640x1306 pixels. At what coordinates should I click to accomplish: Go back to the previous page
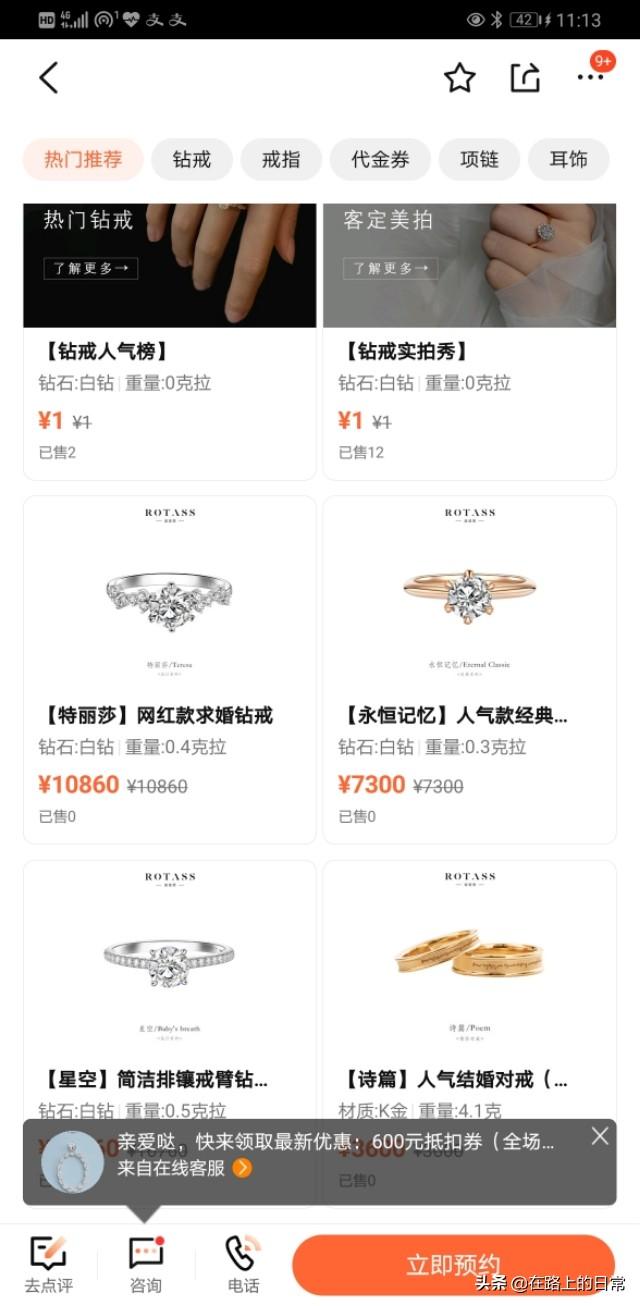click(48, 77)
